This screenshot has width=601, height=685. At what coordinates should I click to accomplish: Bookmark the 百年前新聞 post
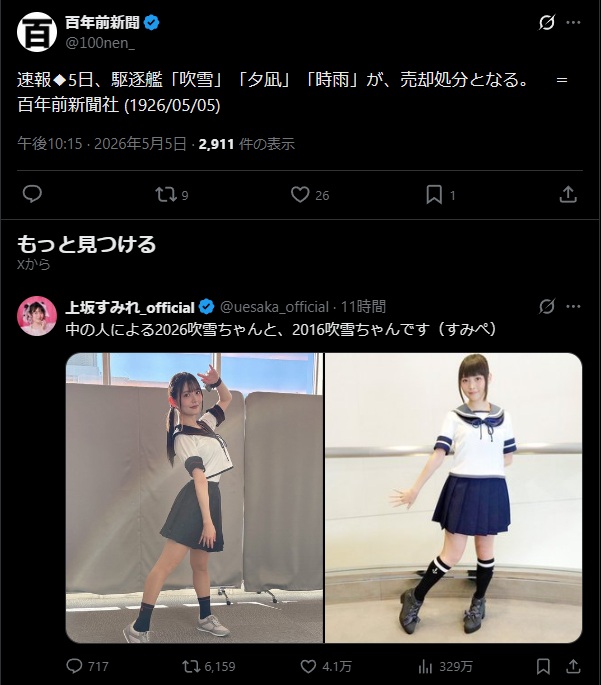coord(440,195)
